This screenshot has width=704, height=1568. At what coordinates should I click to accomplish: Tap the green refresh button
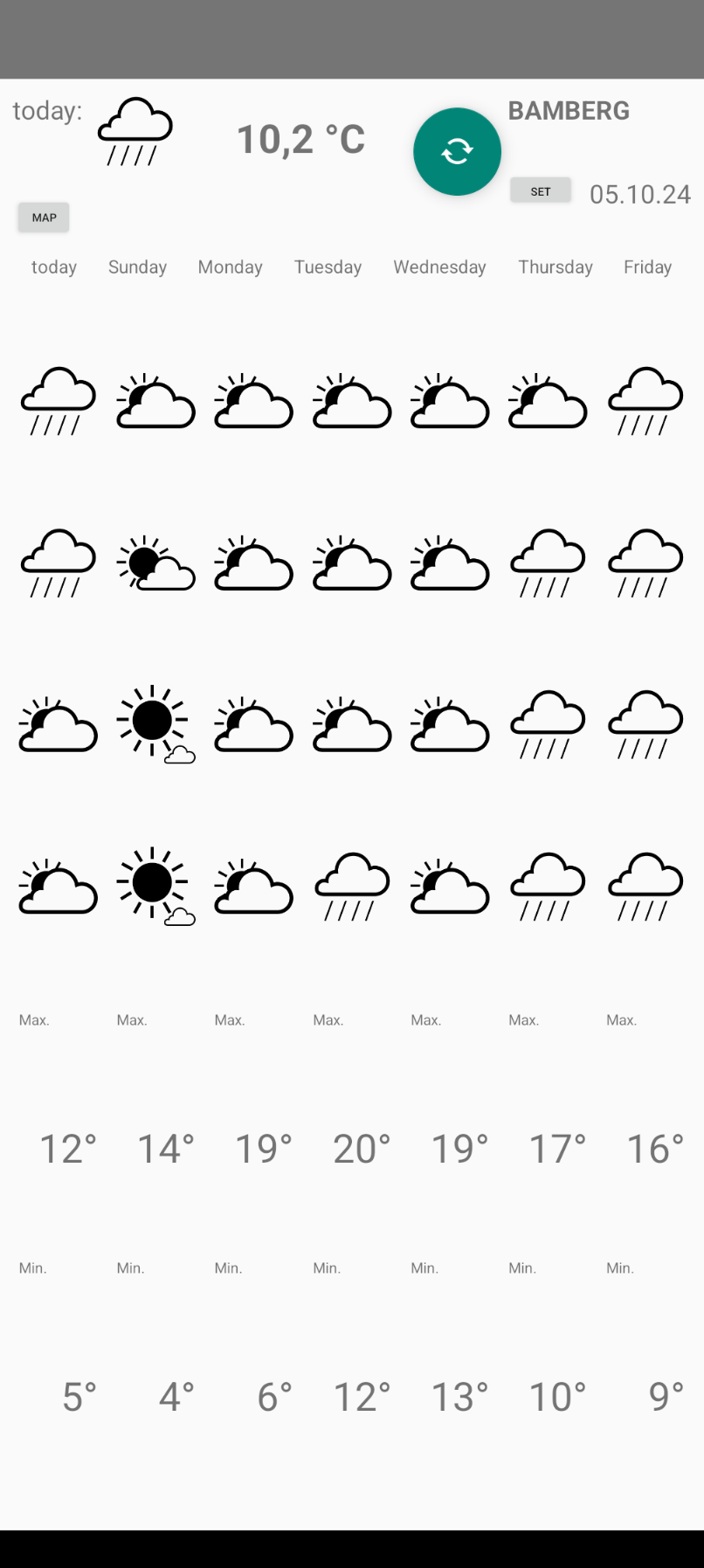(457, 151)
